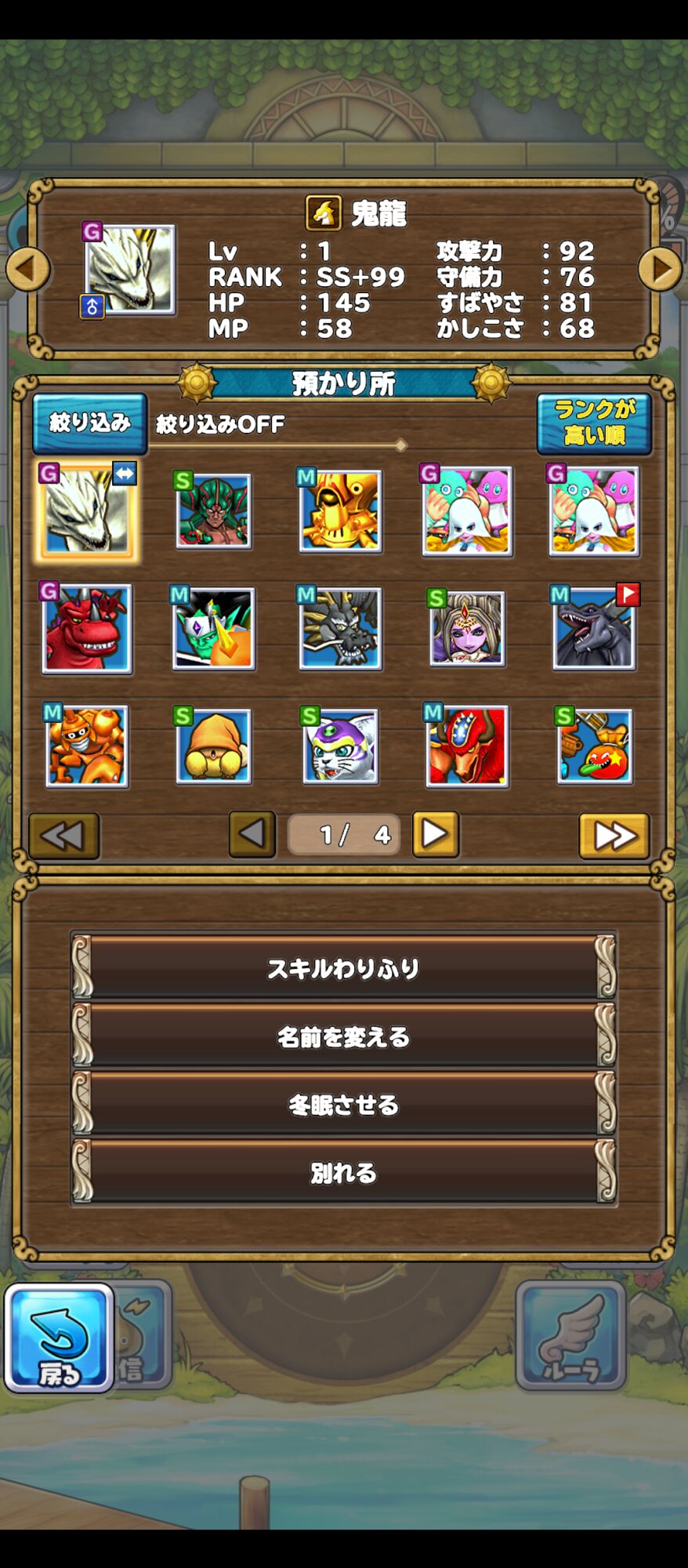Screen dimensions: 688x1568
Task: Select the white cat monster tile
Action: [x=340, y=746]
